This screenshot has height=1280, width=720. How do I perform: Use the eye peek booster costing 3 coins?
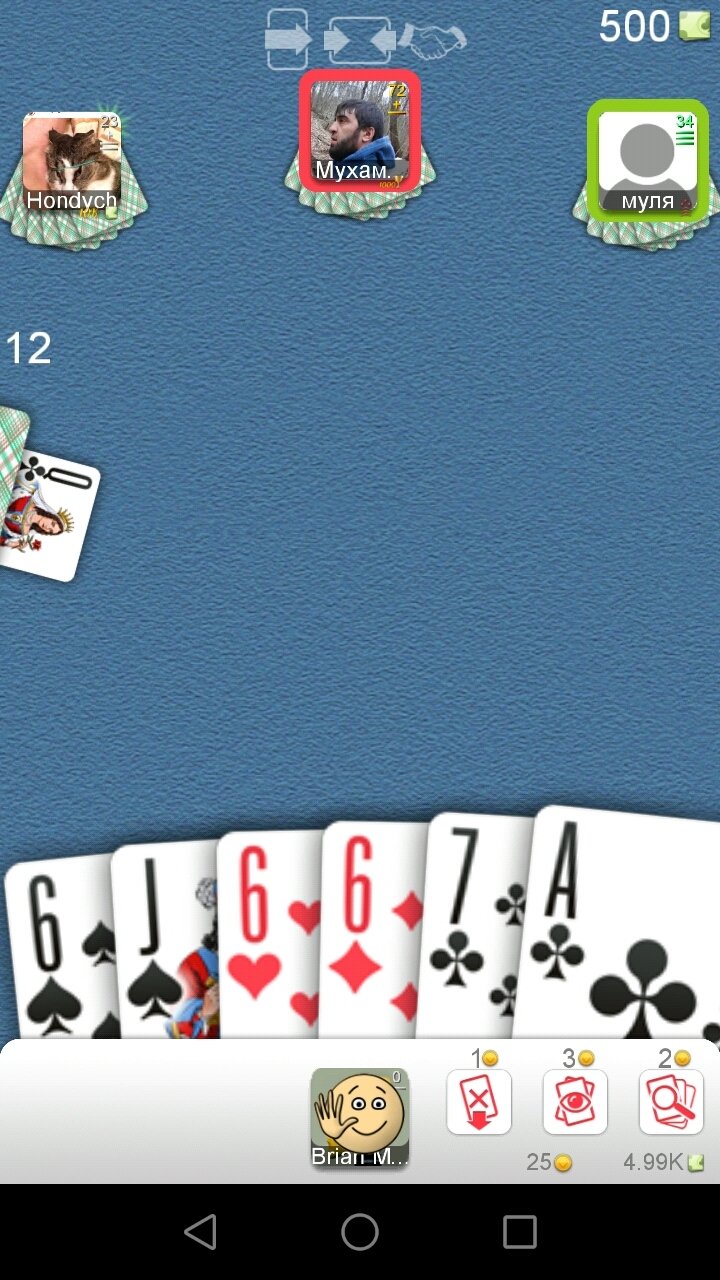[575, 1102]
